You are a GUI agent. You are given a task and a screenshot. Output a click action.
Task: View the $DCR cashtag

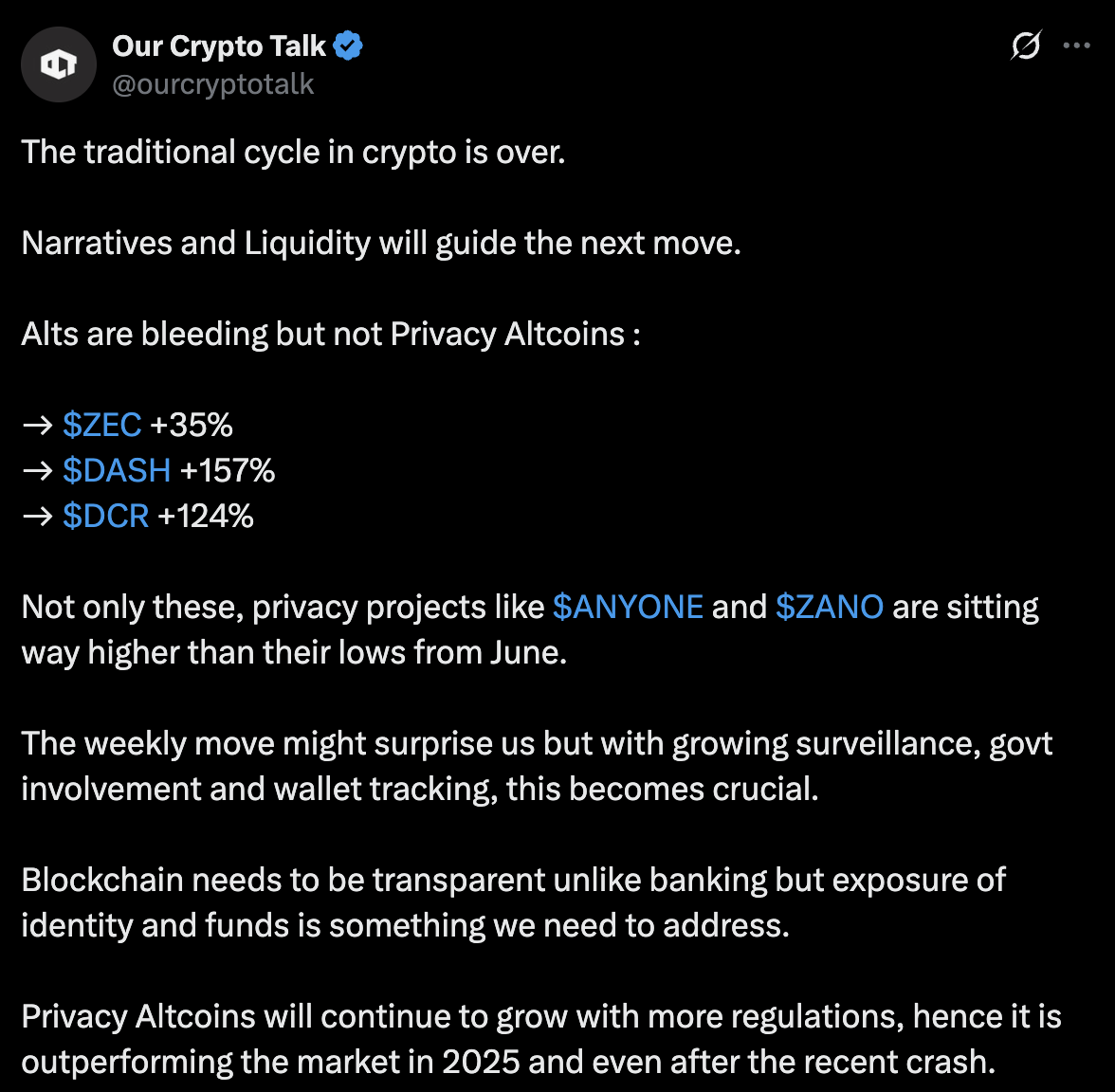click(106, 516)
